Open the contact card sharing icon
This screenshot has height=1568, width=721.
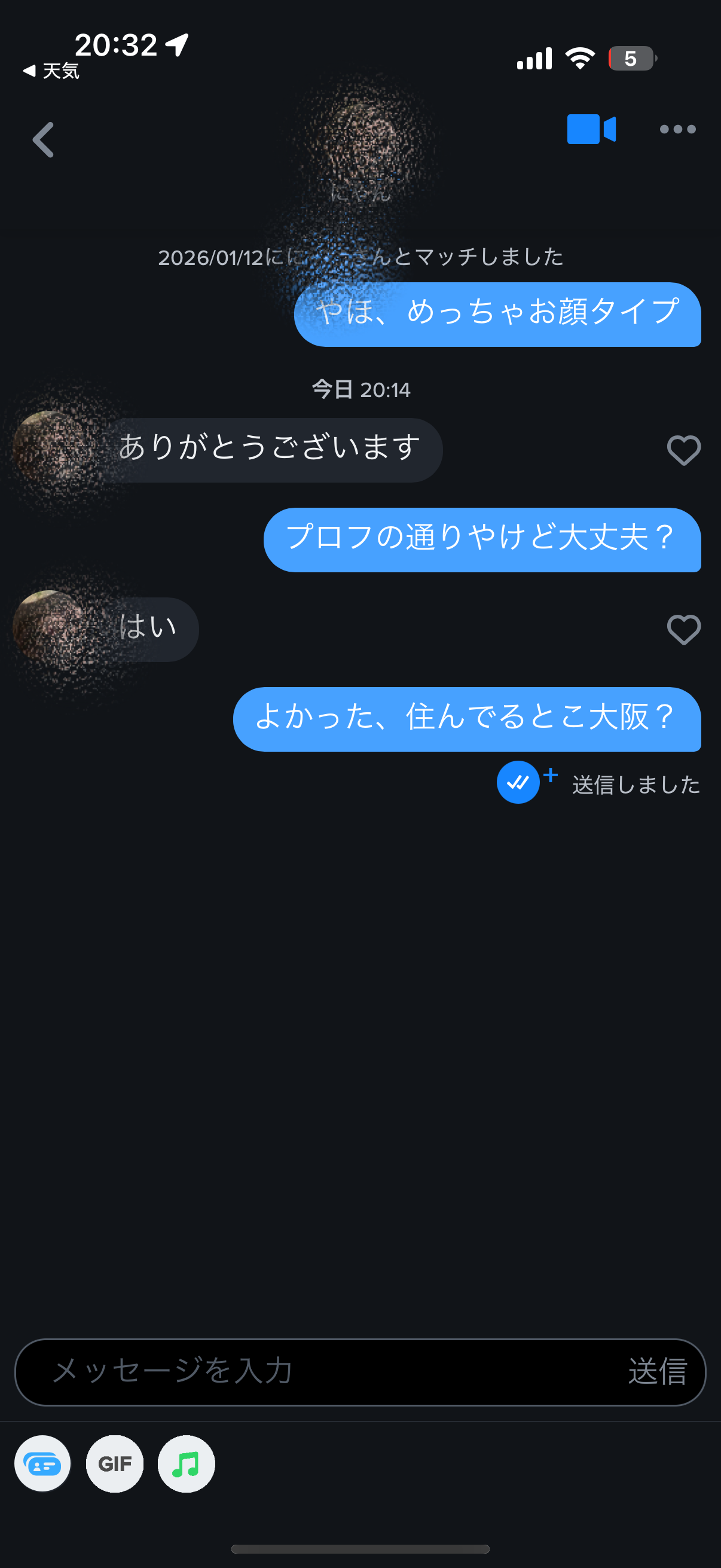click(x=42, y=1464)
